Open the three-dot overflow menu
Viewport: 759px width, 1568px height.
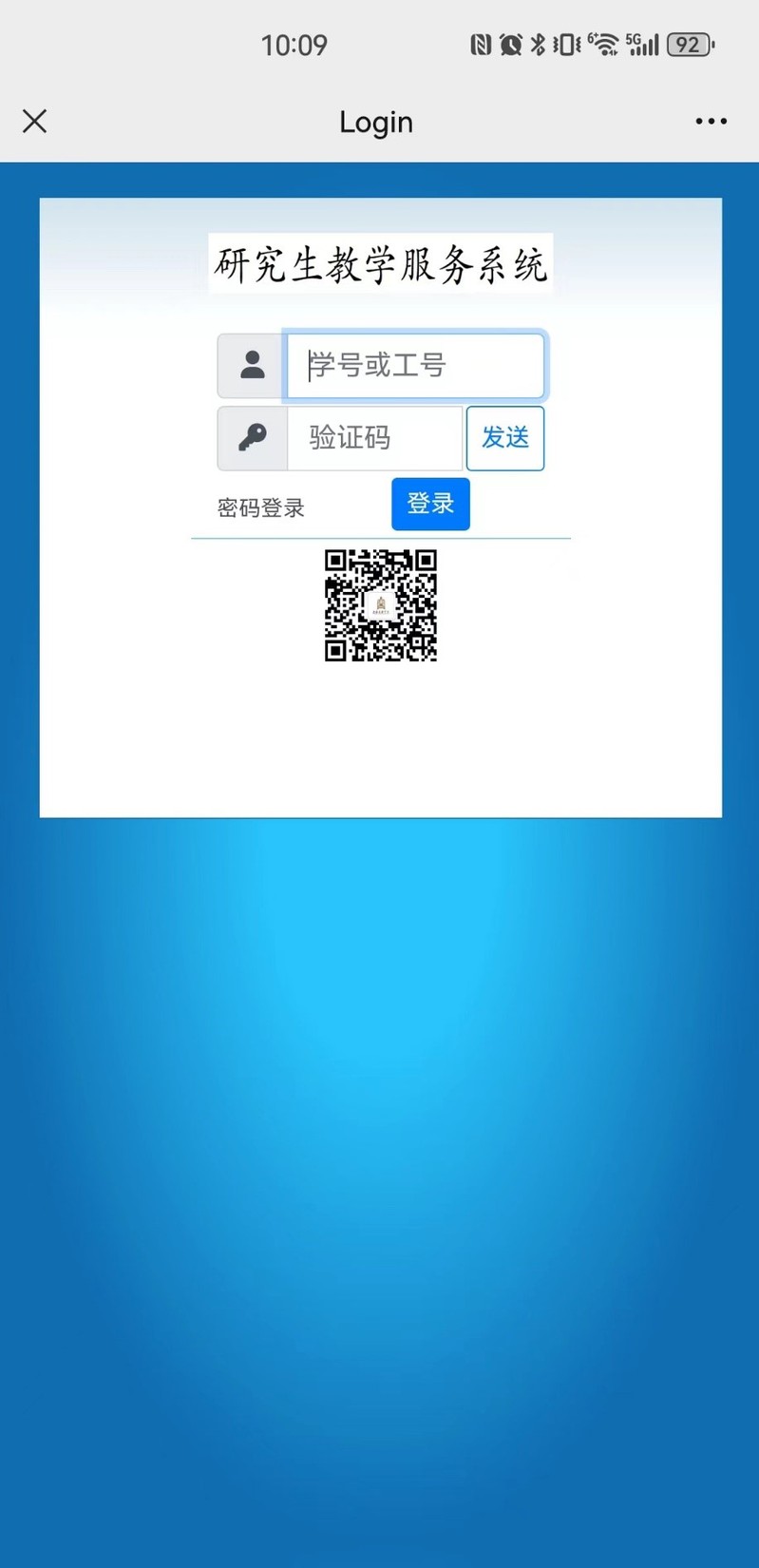(711, 122)
